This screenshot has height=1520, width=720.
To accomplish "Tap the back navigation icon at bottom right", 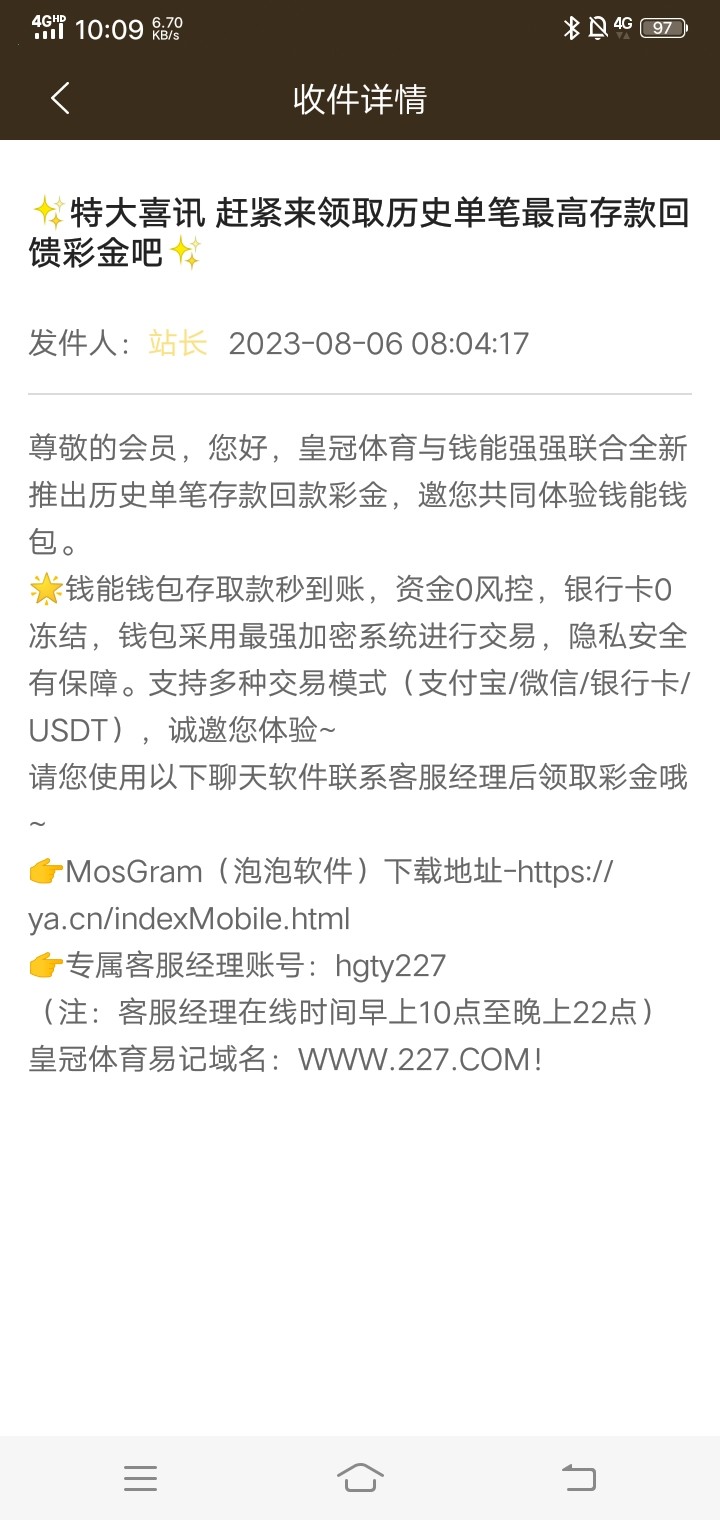I will coord(580,1477).
